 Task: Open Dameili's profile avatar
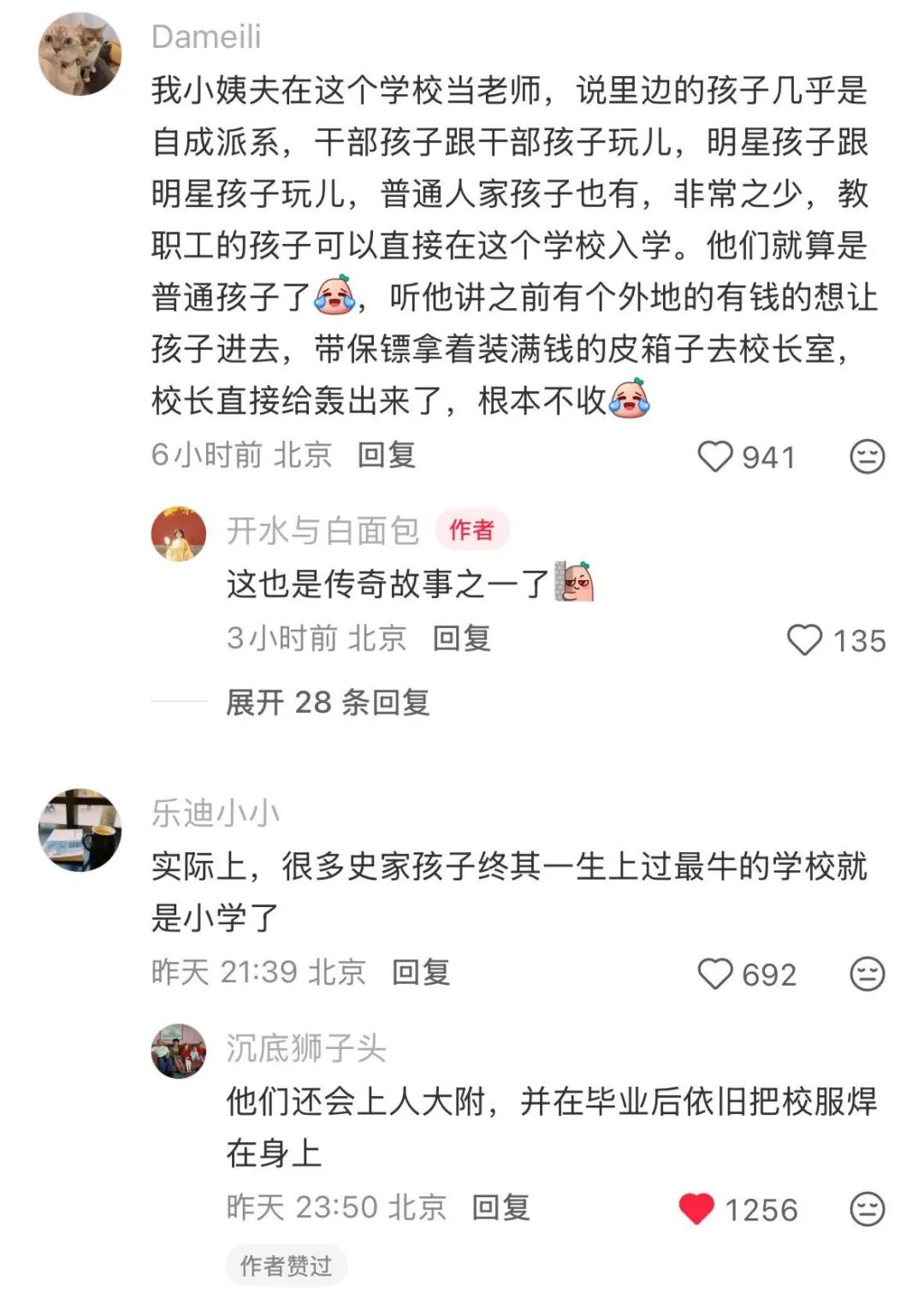click(80, 54)
